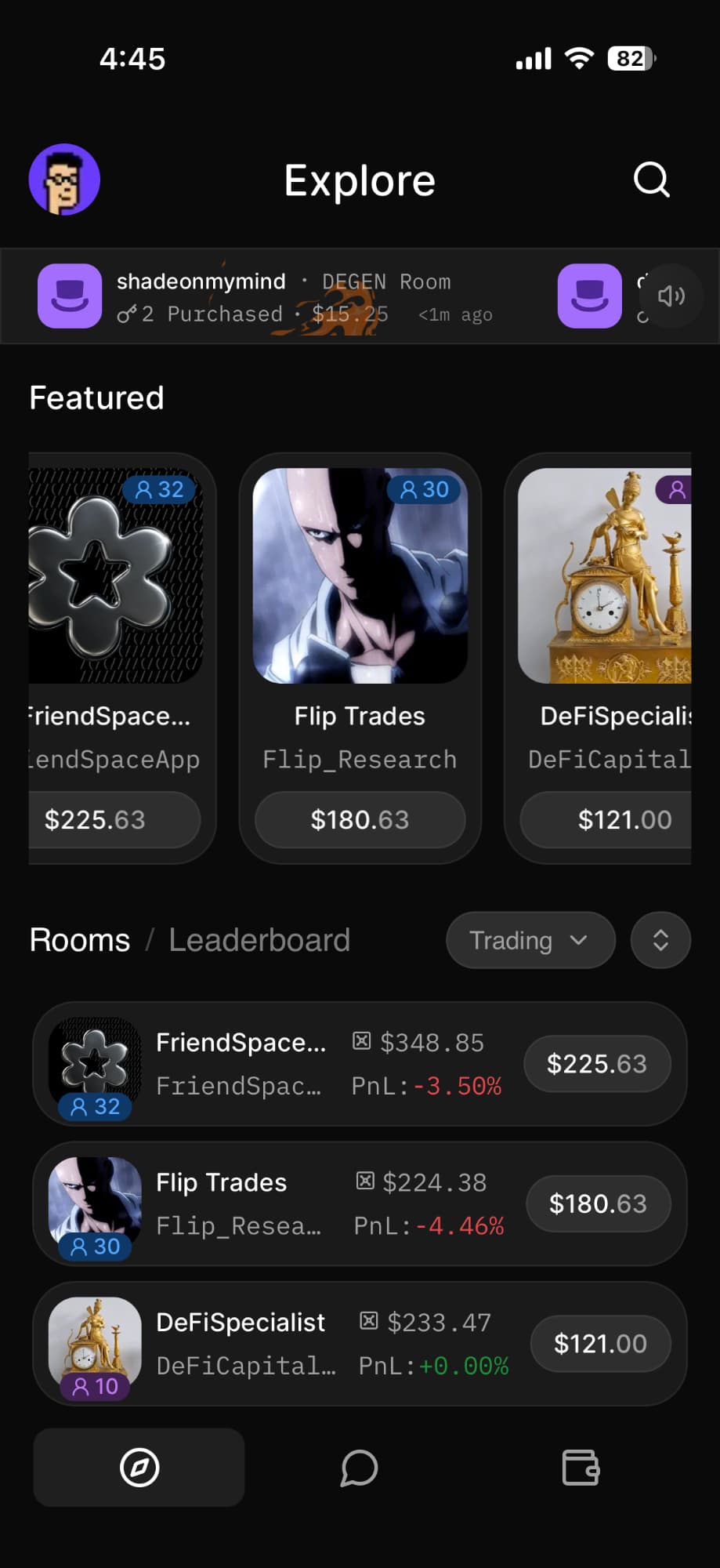Expand the chevron on the Trading selector
This screenshot has height=1568, width=720.
(579, 940)
